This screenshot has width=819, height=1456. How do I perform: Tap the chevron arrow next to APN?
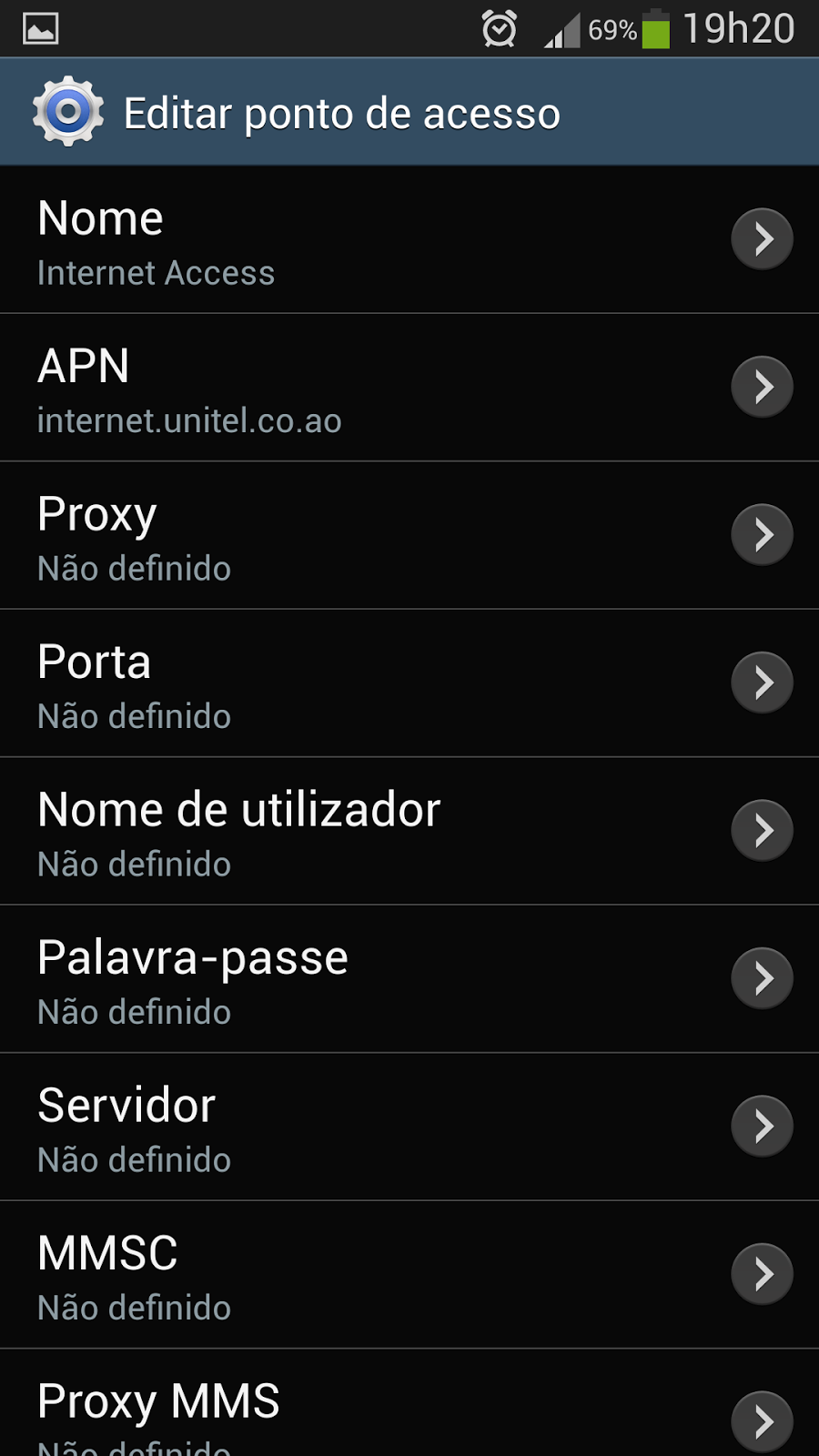762,386
